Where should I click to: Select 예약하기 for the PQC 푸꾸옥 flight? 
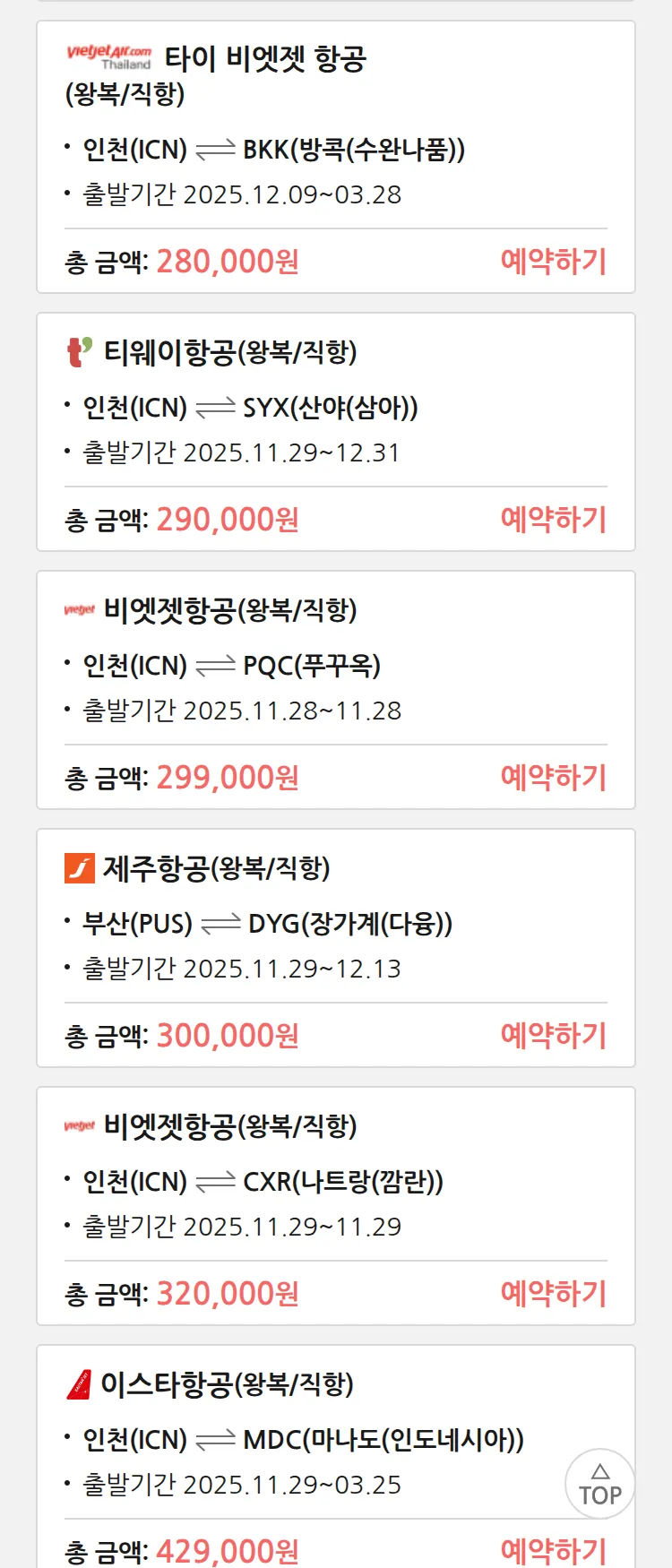click(553, 778)
